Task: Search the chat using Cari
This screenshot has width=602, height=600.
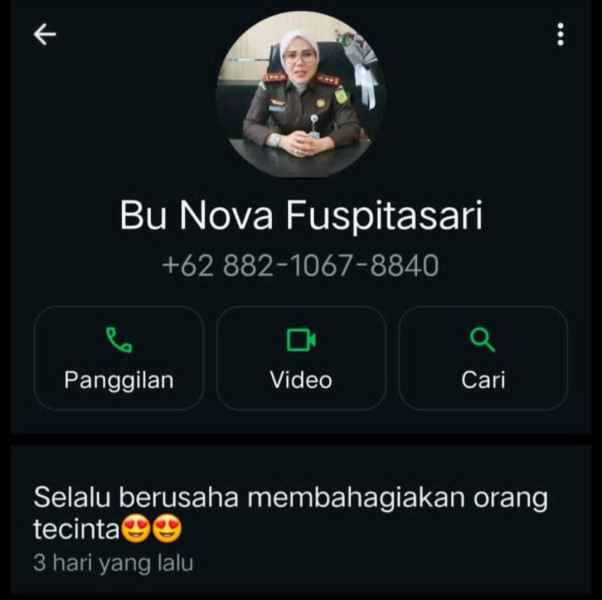Action: tap(483, 358)
